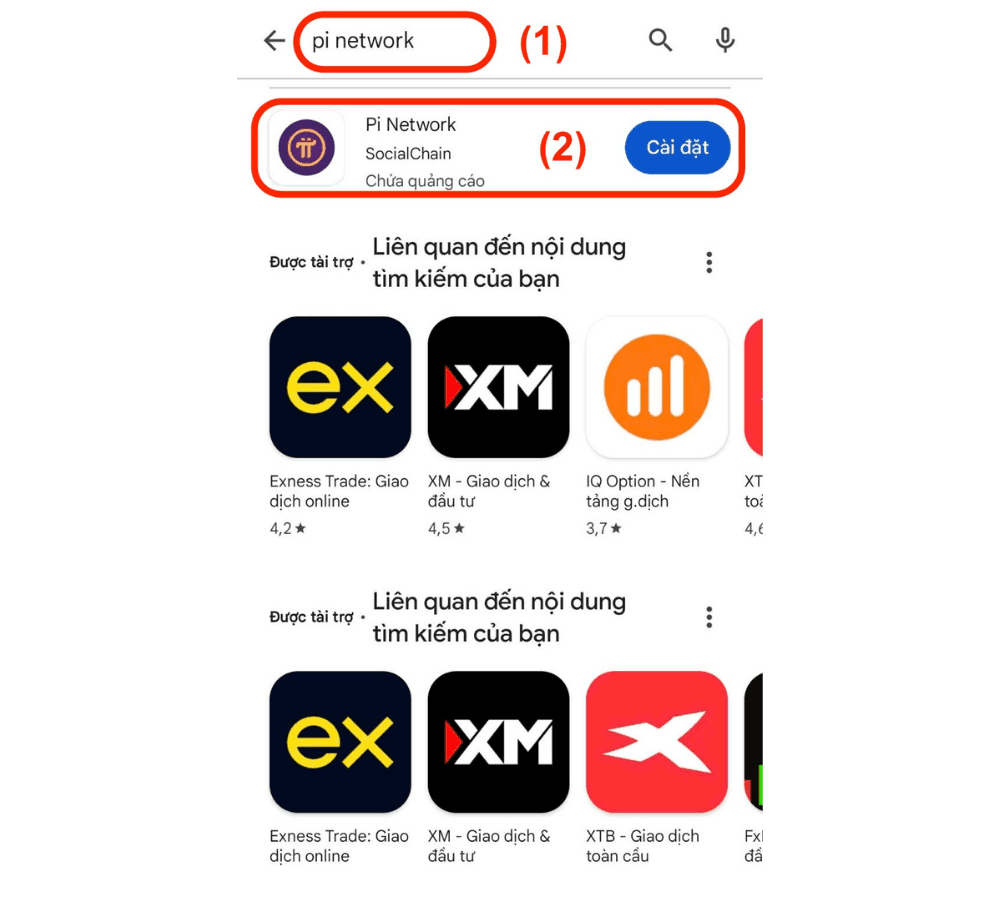Go back using the arrow icon

(x=274, y=41)
